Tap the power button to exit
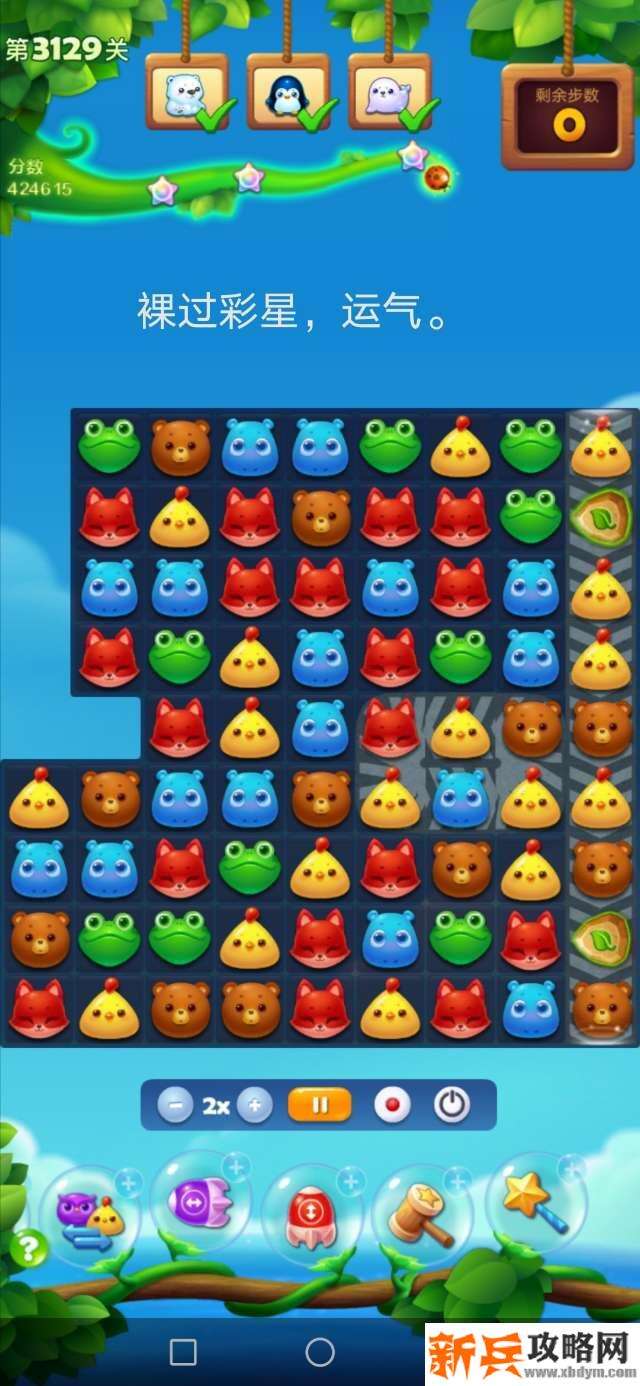Image resolution: width=640 pixels, height=1386 pixels. pyautogui.click(x=452, y=1105)
